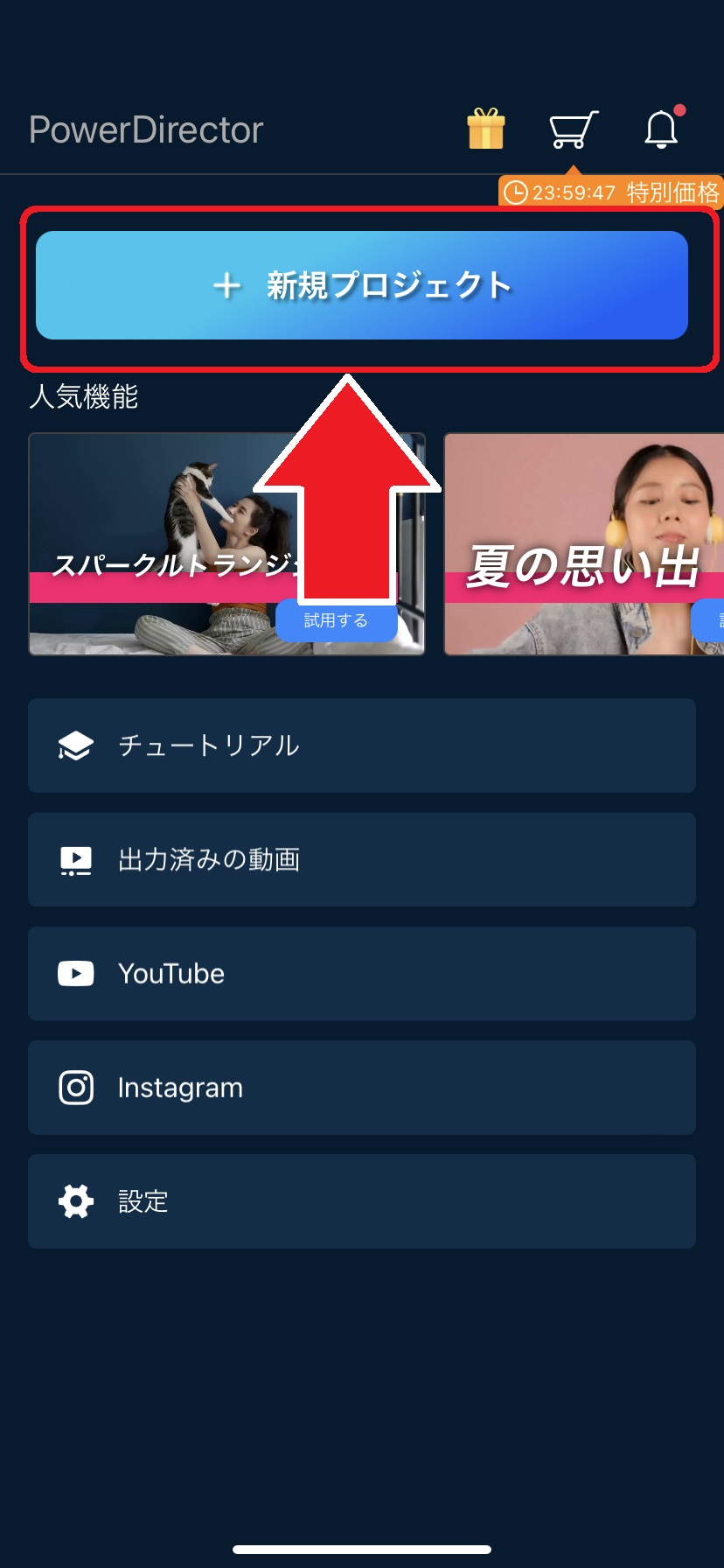Open the notifications bell

coord(661,129)
